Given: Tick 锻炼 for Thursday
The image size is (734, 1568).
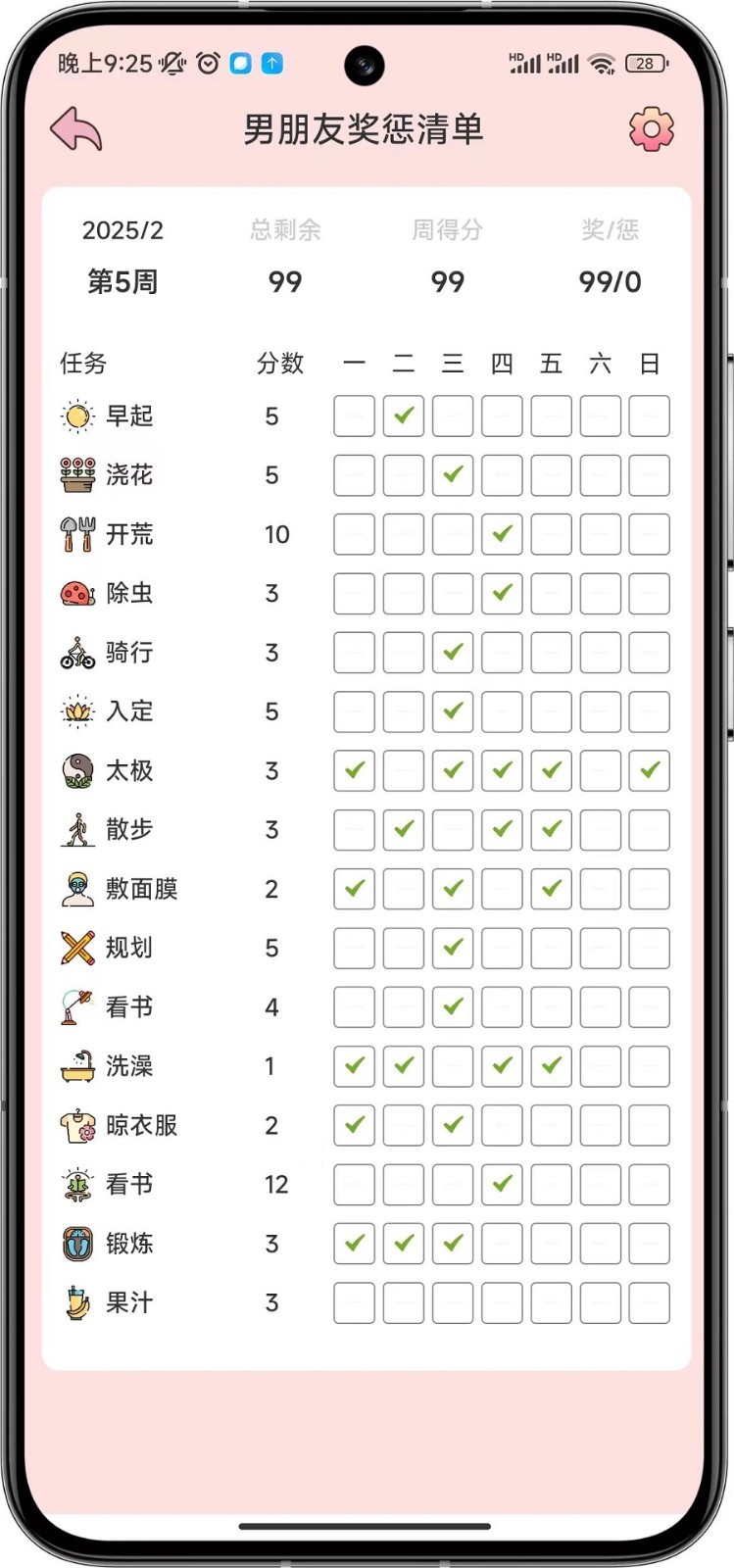Looking at the screenshot, I should (502, 1244).
